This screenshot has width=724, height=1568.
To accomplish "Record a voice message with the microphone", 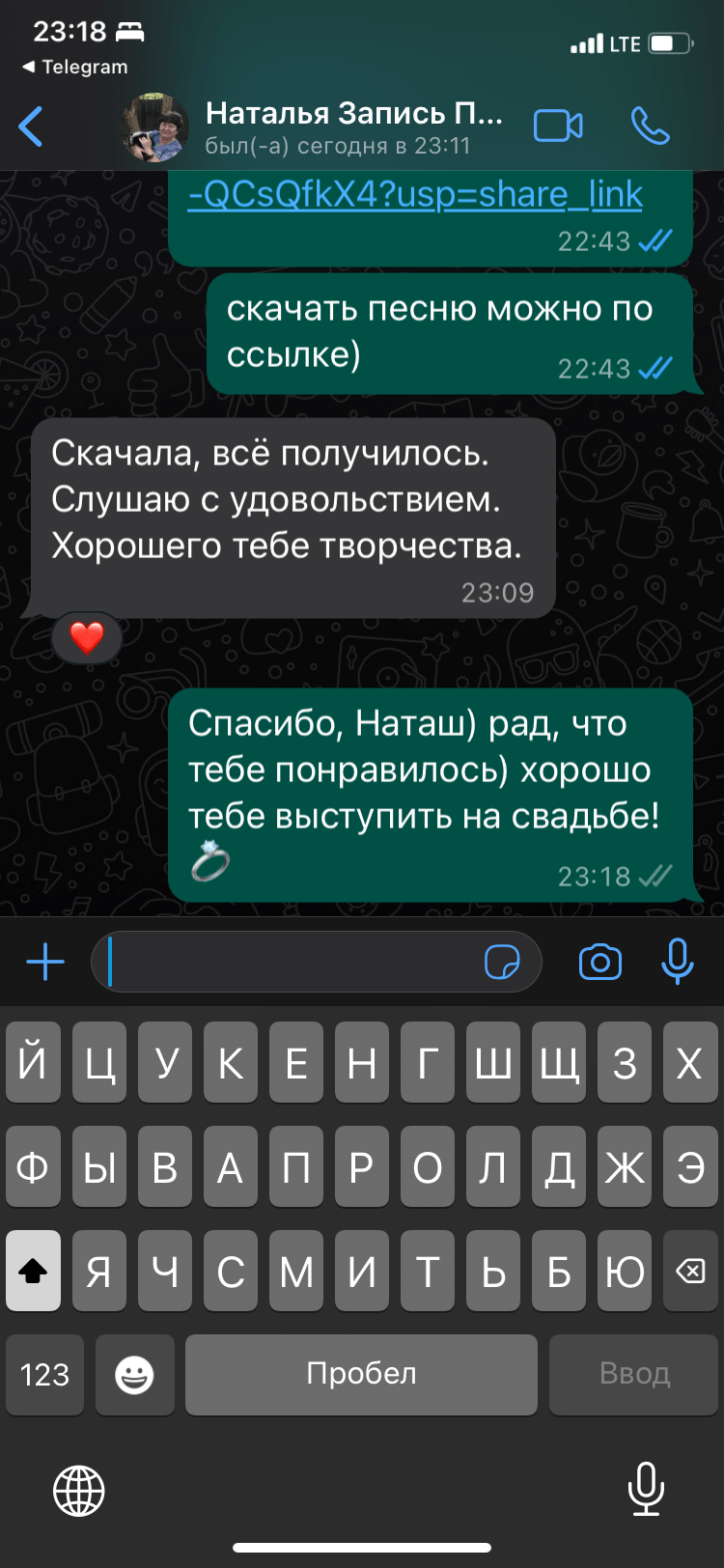I will click(x=678, y=962).
